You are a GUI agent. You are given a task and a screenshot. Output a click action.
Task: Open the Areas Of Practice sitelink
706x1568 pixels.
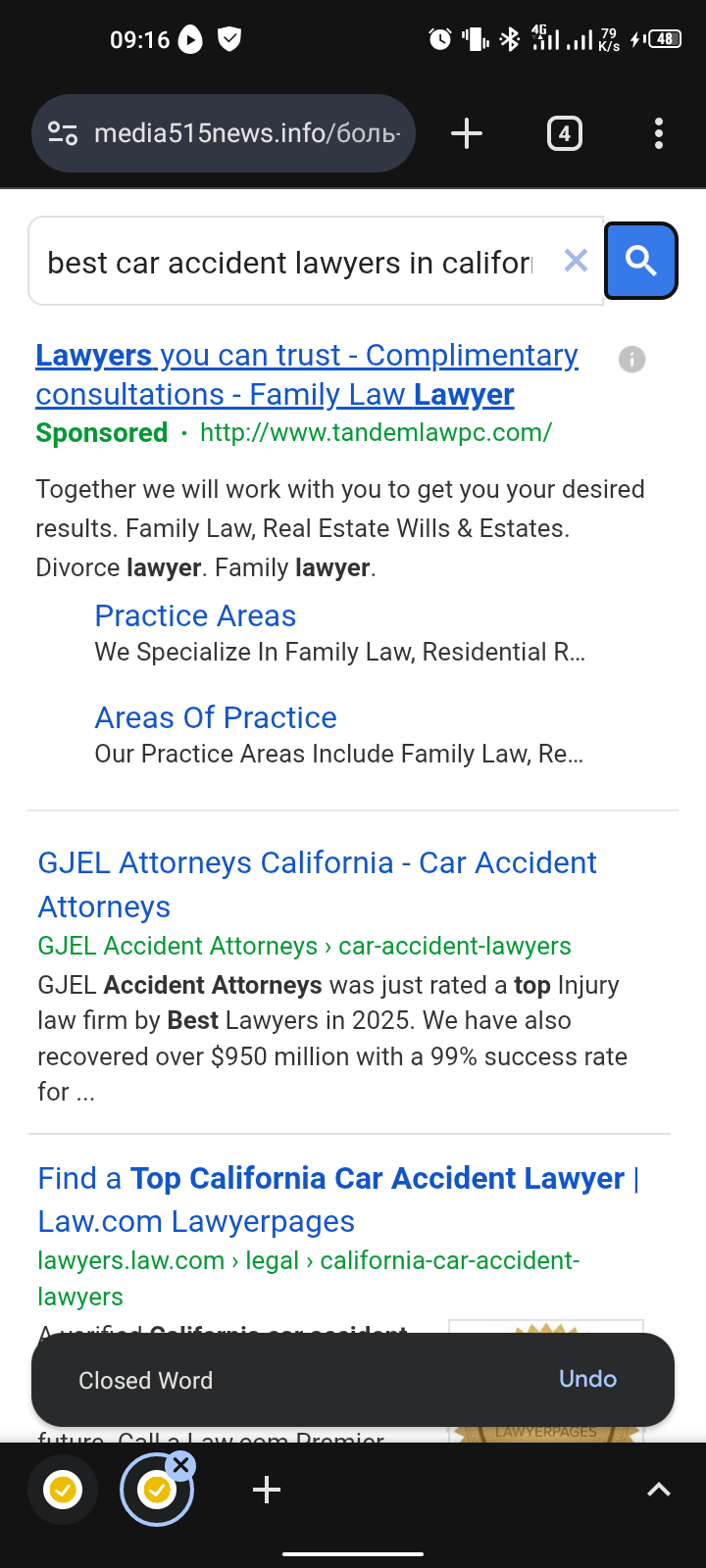pyautogui.click(x=216, y=717)
